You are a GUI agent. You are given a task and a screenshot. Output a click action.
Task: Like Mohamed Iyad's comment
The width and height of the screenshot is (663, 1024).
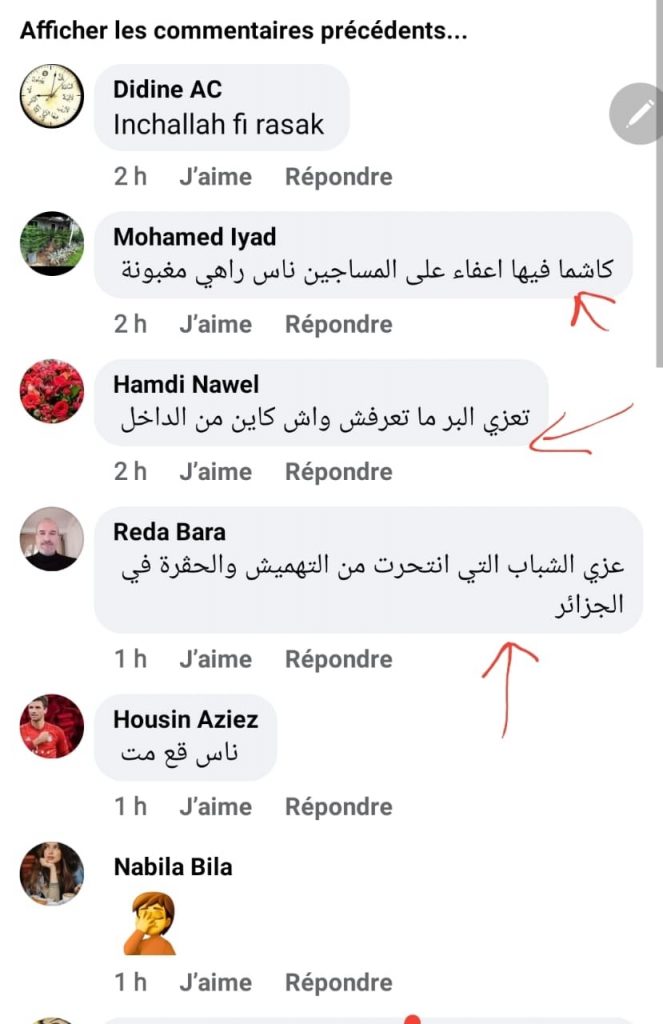(x=215, y=324)
